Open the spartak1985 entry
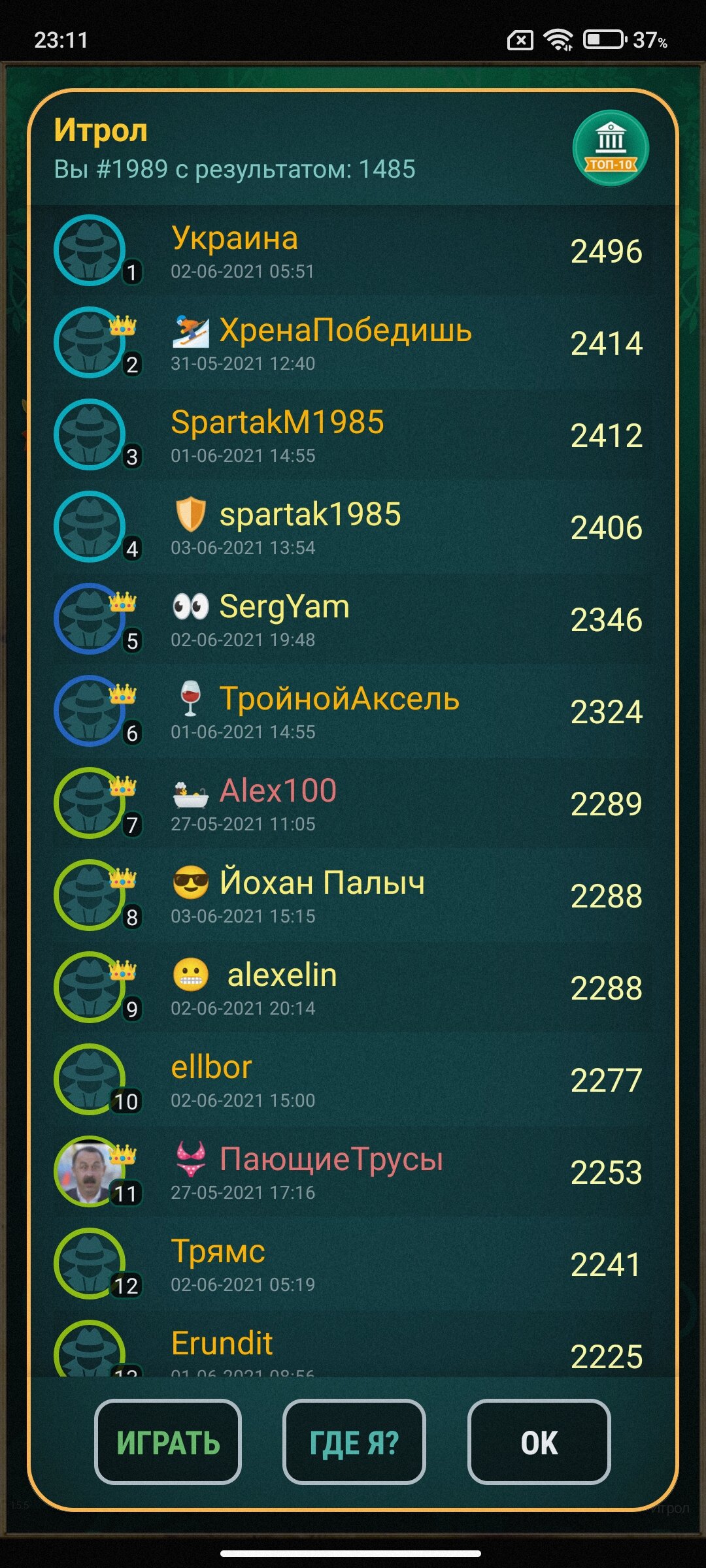Viewport: 706px width, 1568px height. click(353, 528)
